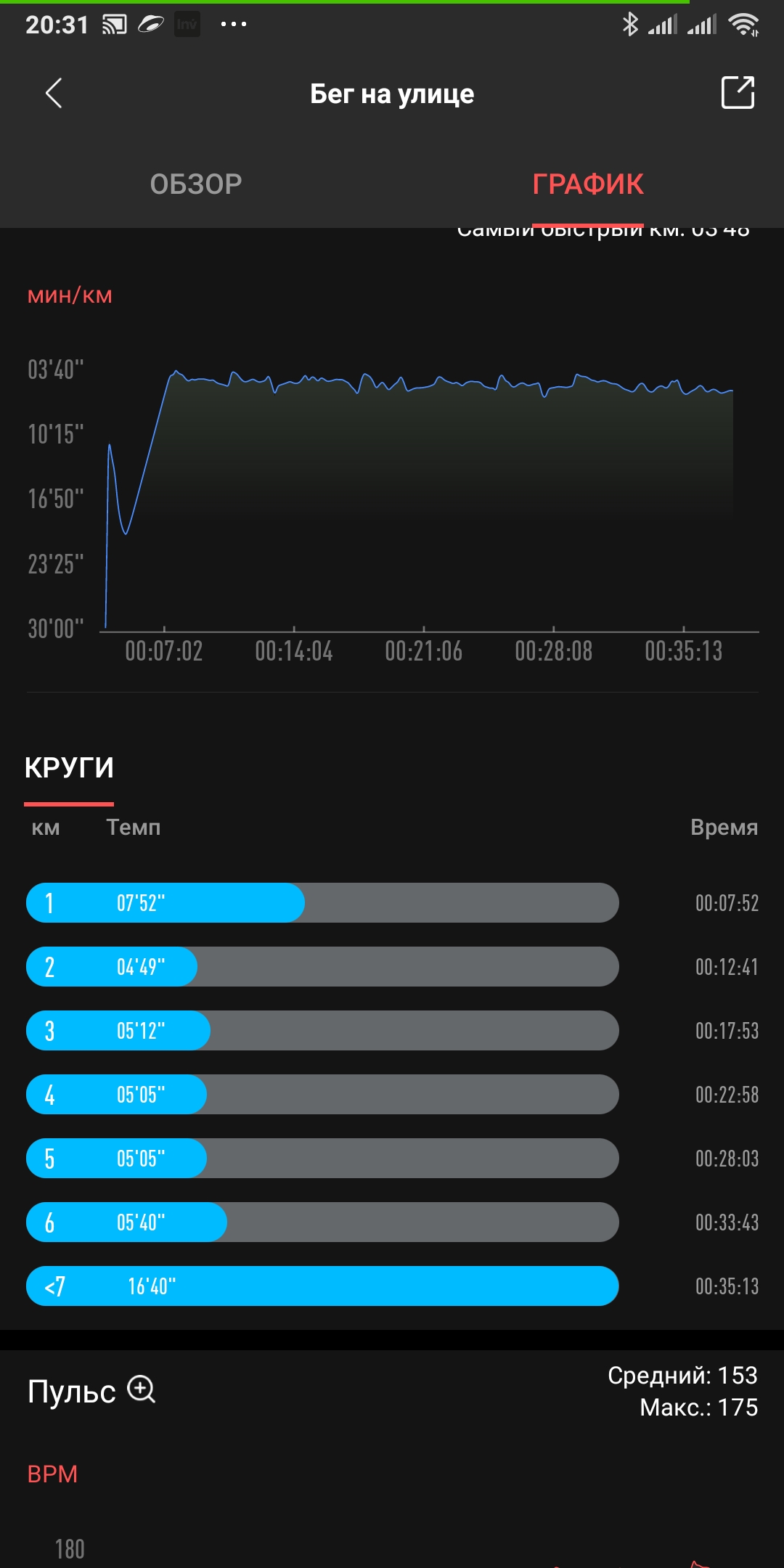Go back from the outdoor run screen
784x1568 pixels.
54,94
